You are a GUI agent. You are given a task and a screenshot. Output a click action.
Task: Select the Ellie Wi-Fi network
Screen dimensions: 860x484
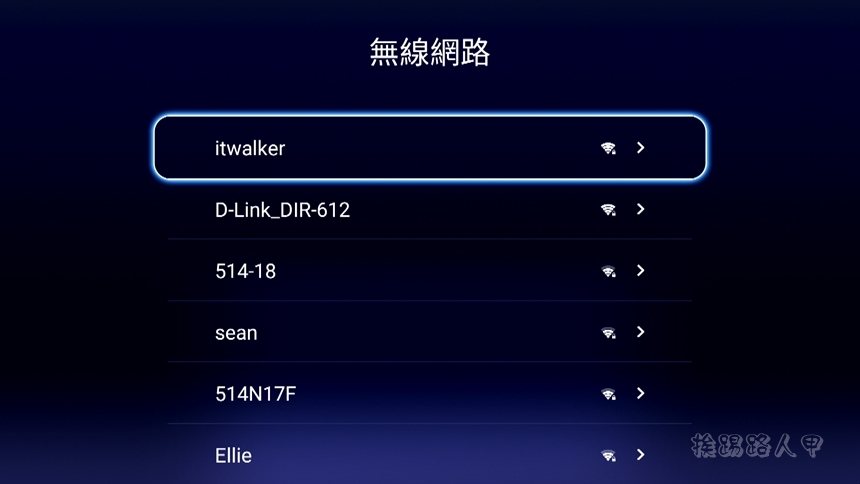(430, 455)
